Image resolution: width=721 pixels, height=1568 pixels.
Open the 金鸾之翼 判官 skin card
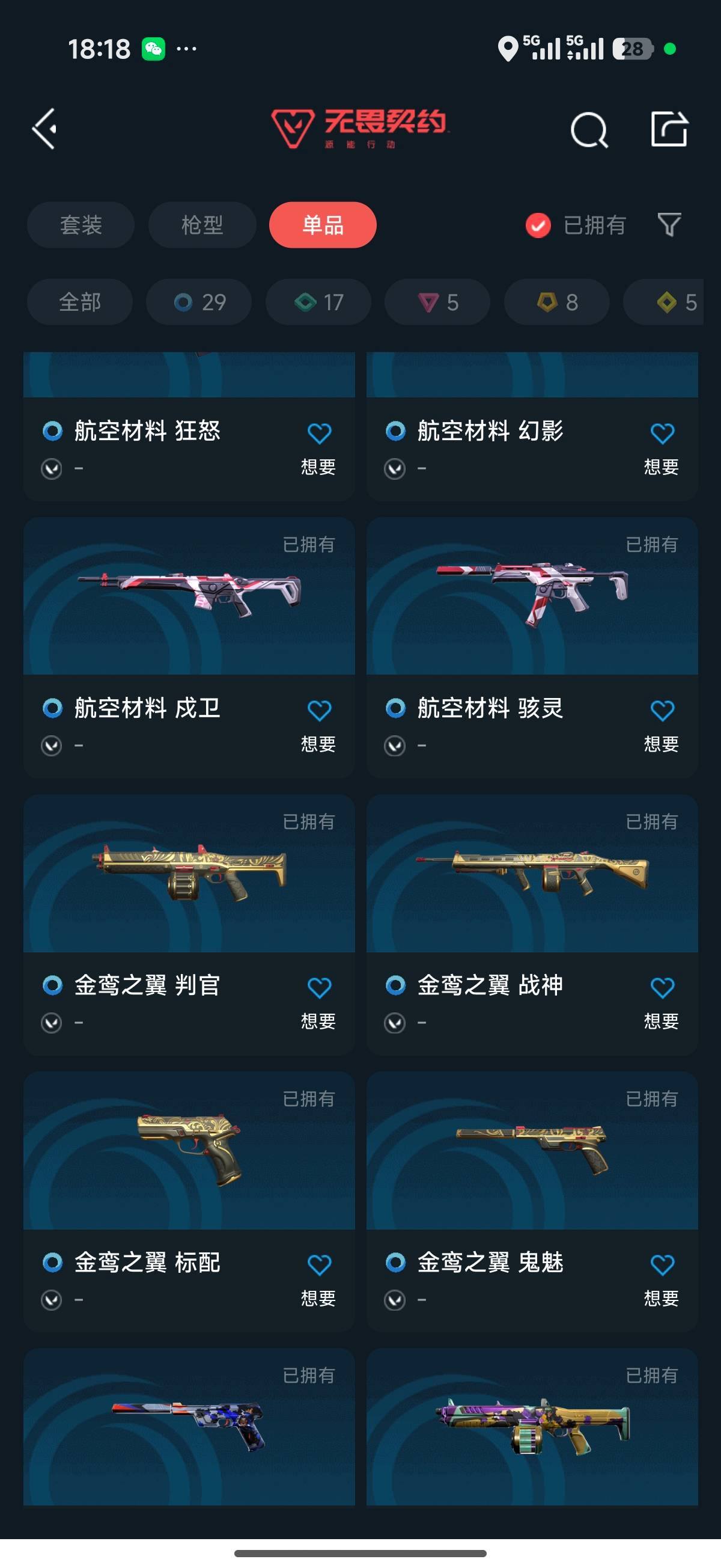189,874
